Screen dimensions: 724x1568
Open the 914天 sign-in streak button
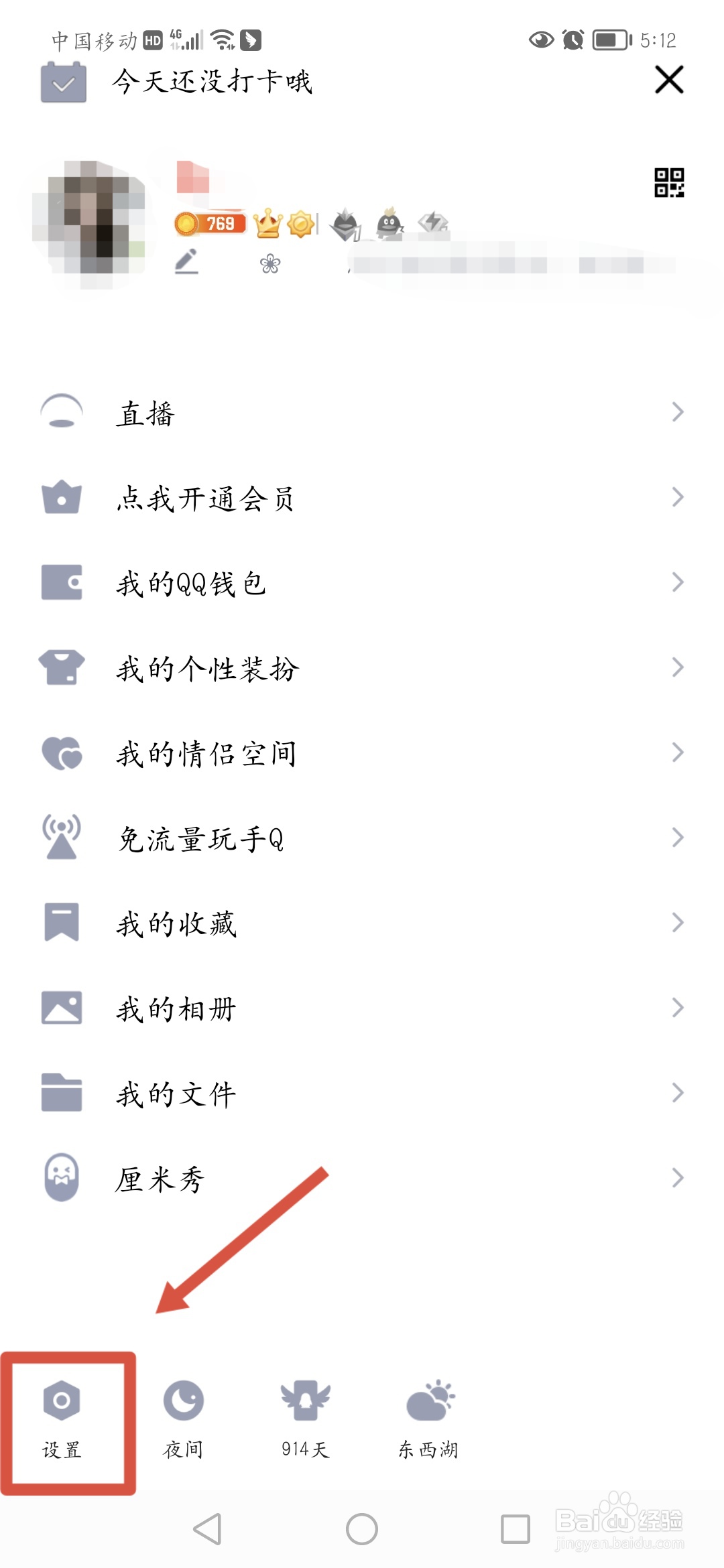coord(305,1406)
